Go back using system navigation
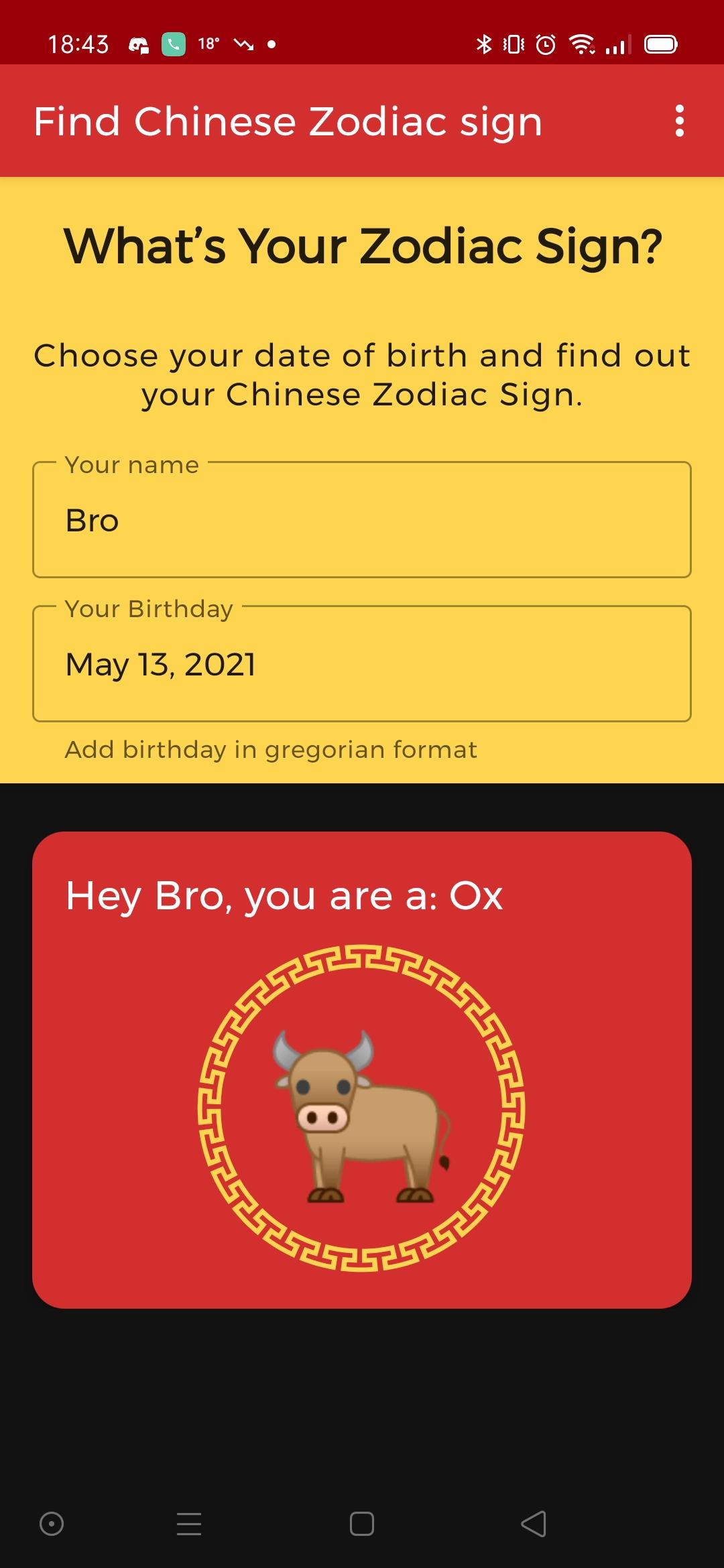Screen dimensions: 724x1568 [x=534, y=1524]
